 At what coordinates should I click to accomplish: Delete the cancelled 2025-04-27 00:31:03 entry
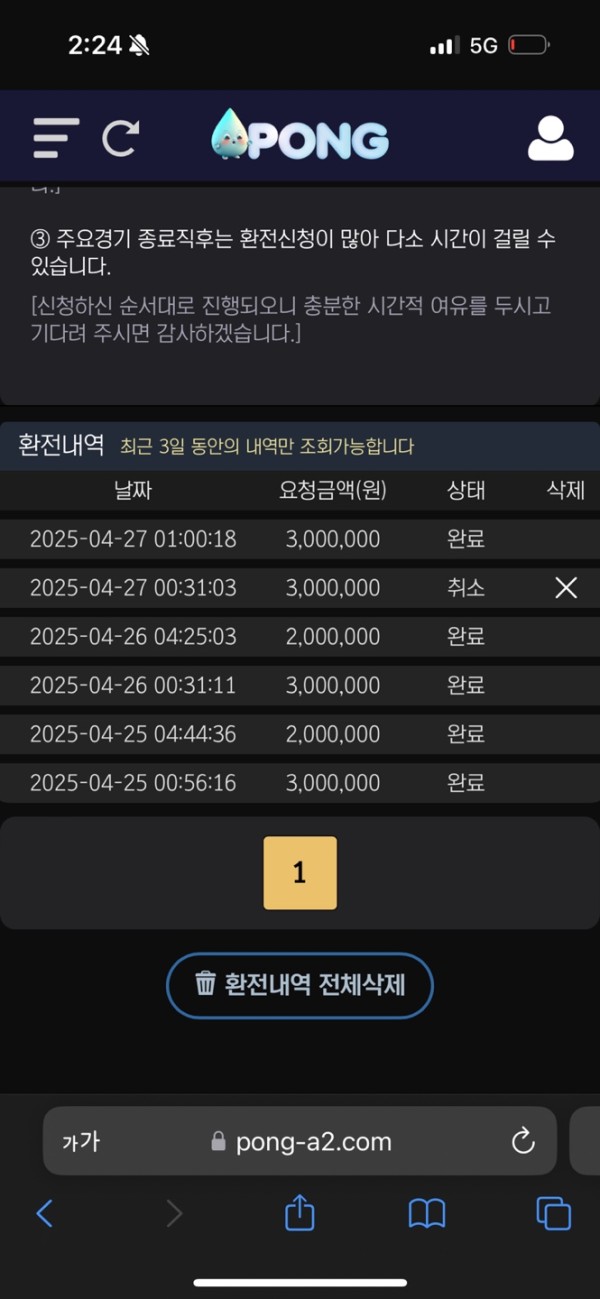click(x=566, y=588)
